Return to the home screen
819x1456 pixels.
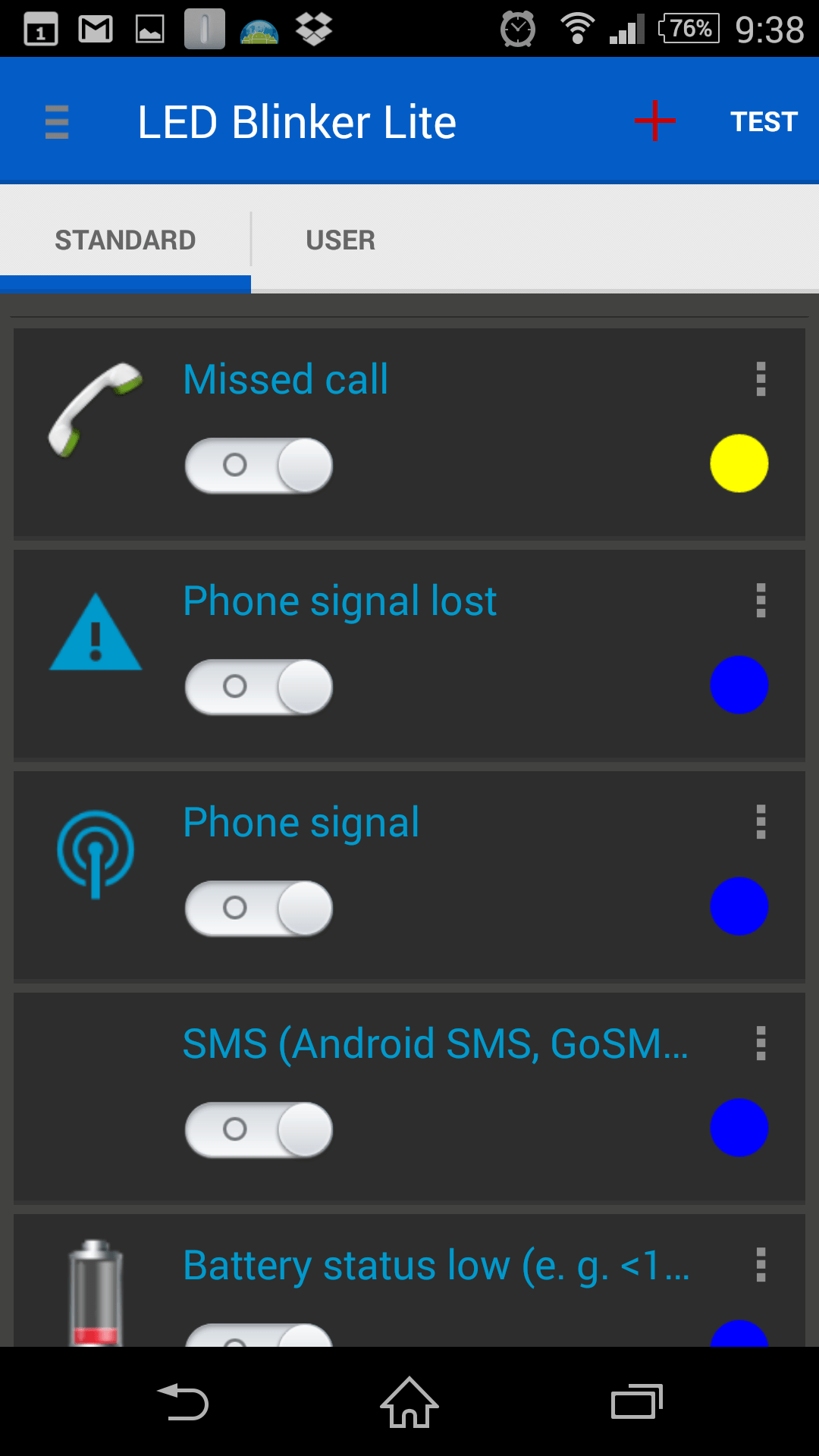tap(409, 1402)
